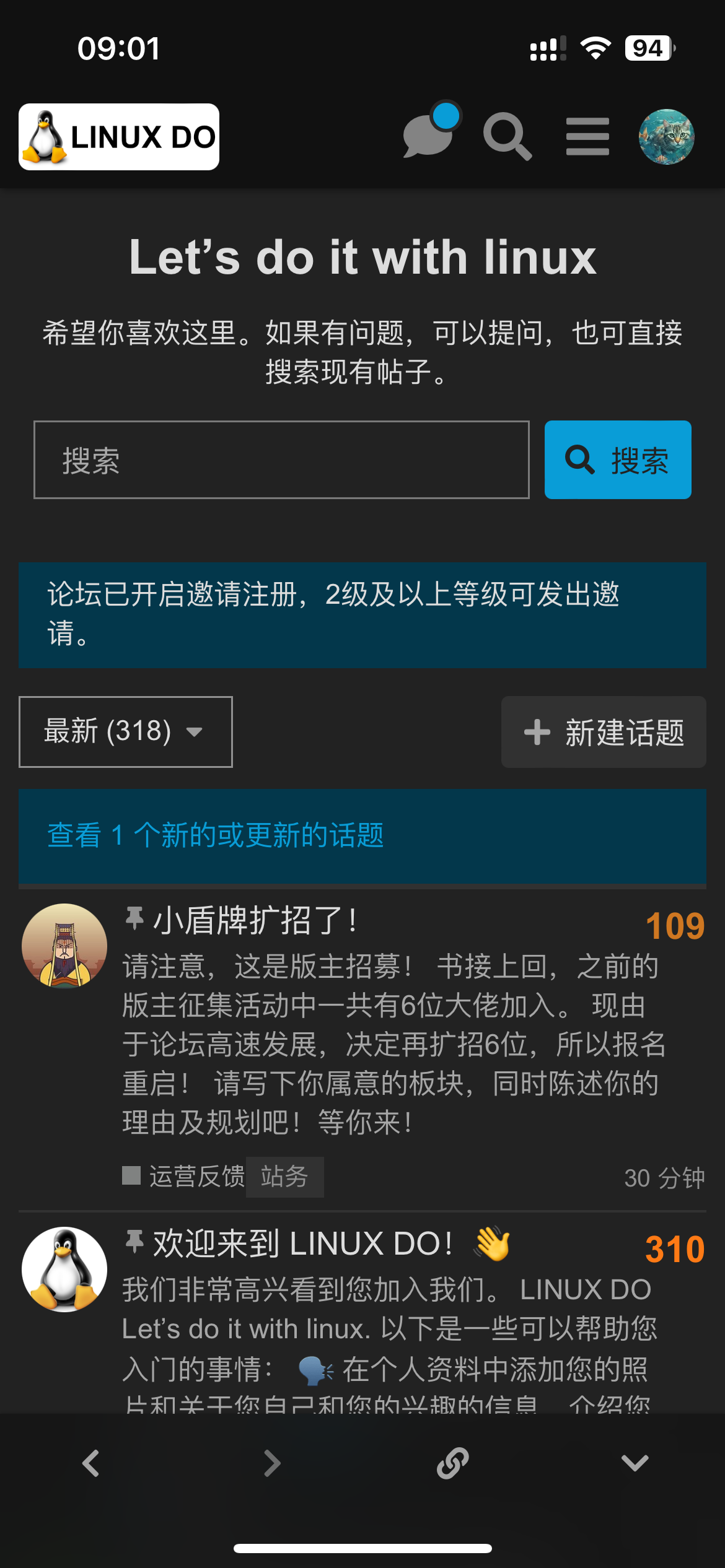The width and height of the screenshot is (725, 1568).
Task: Open the hamburger menu
Action: 587,136
